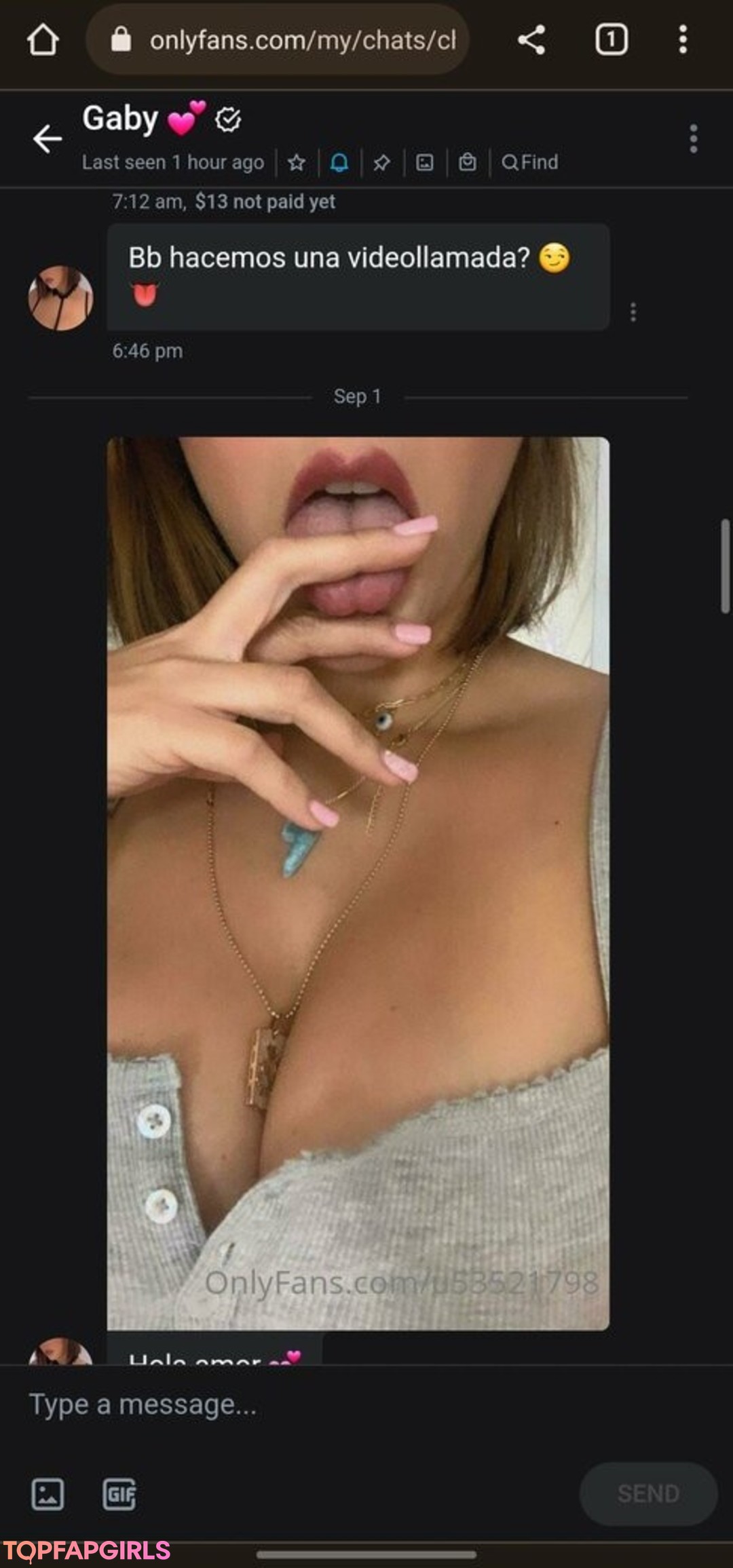Open the shopping bag icon in chat header
The height and width of the screenshot is (1568, 733).
(468, 162)
